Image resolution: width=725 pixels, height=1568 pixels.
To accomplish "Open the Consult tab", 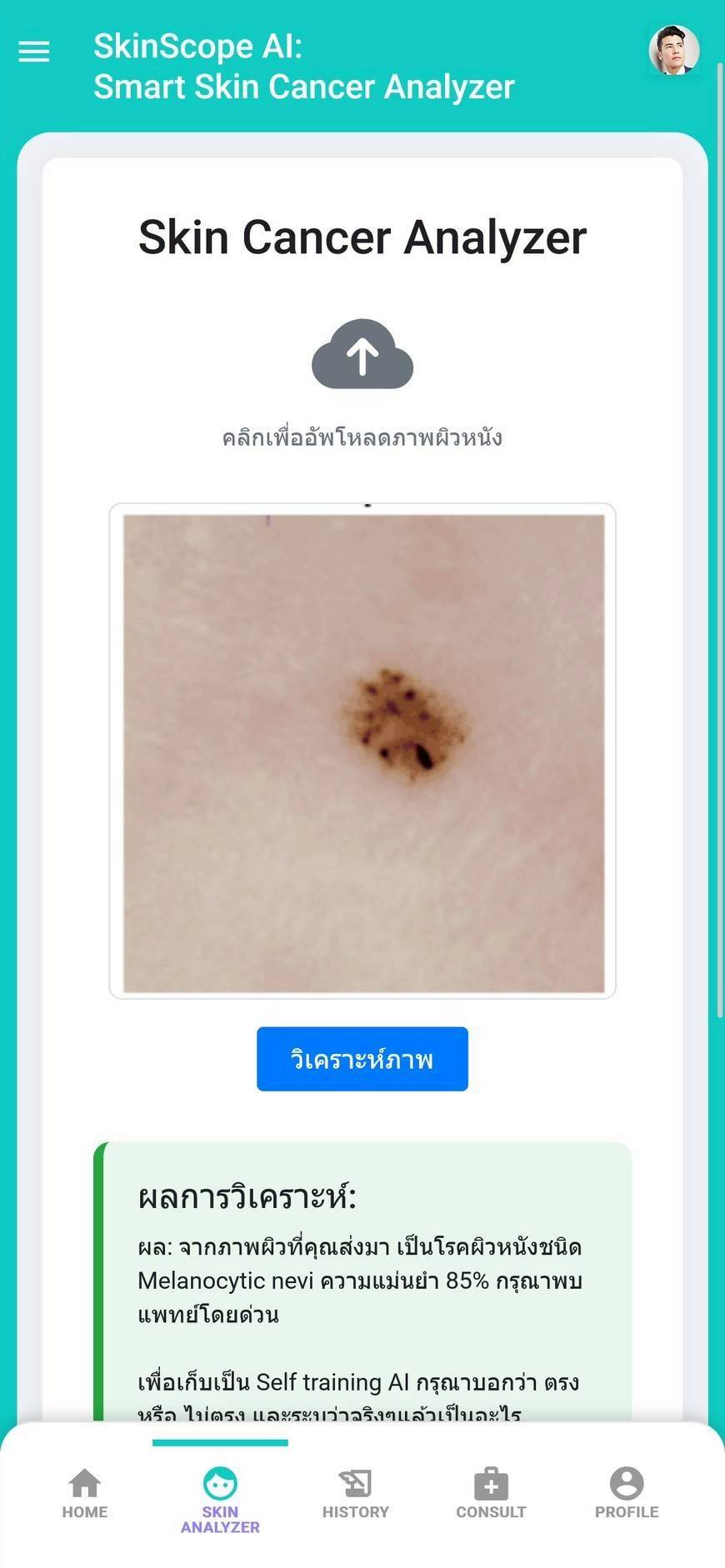I will 491,1495.
